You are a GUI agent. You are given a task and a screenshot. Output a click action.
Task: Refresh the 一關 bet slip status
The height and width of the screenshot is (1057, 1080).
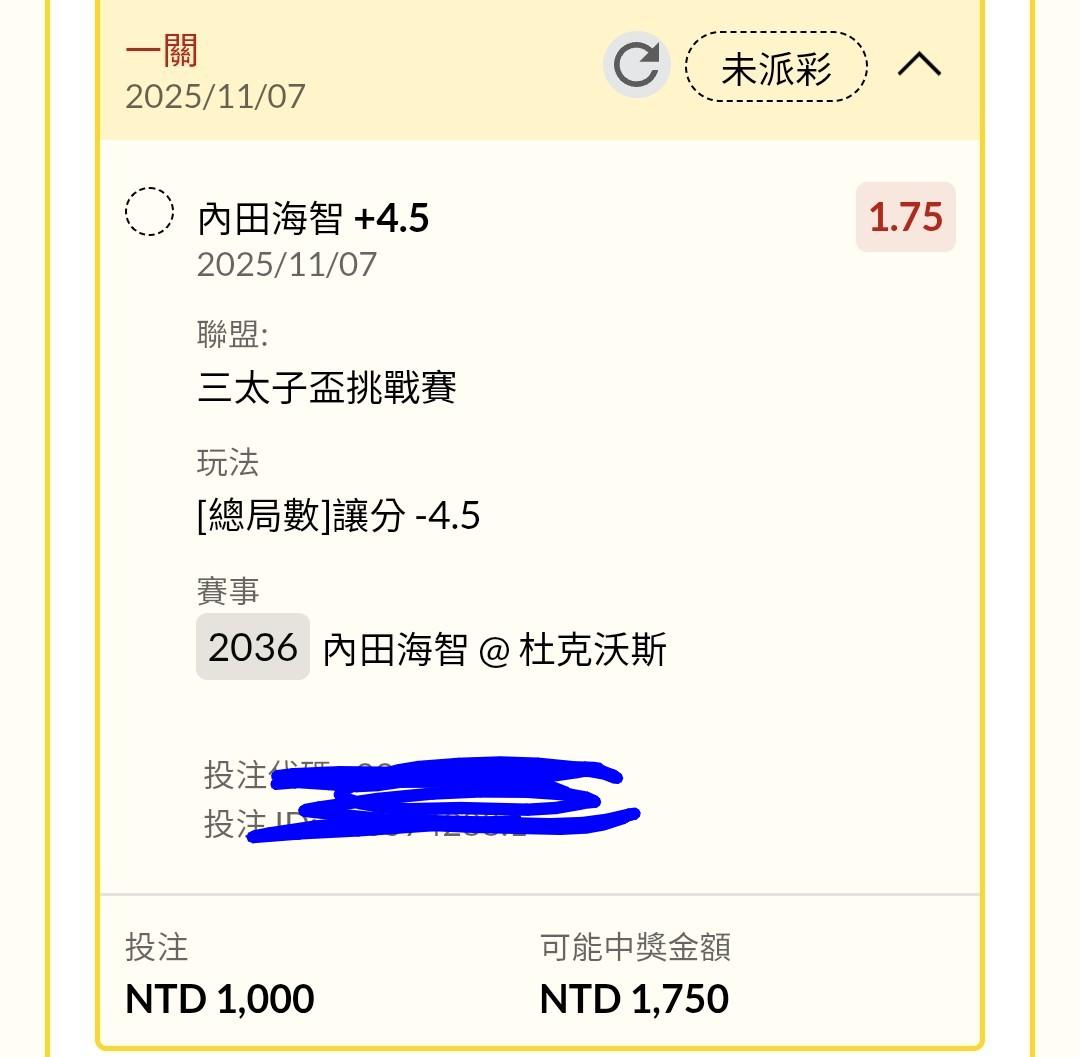pyautogui.click(x=636, y=67)
